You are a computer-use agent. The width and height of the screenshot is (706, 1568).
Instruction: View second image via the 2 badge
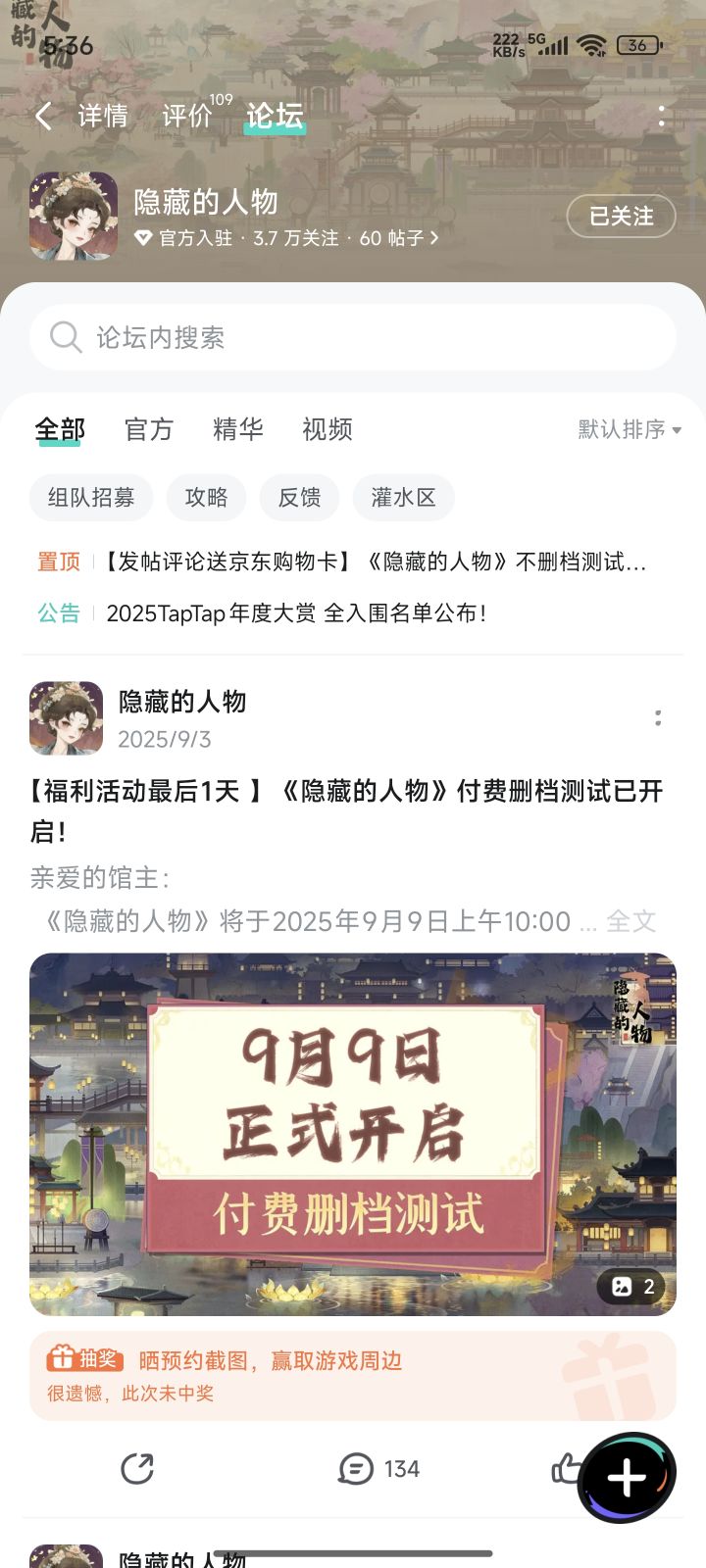tap(628, 1287)
